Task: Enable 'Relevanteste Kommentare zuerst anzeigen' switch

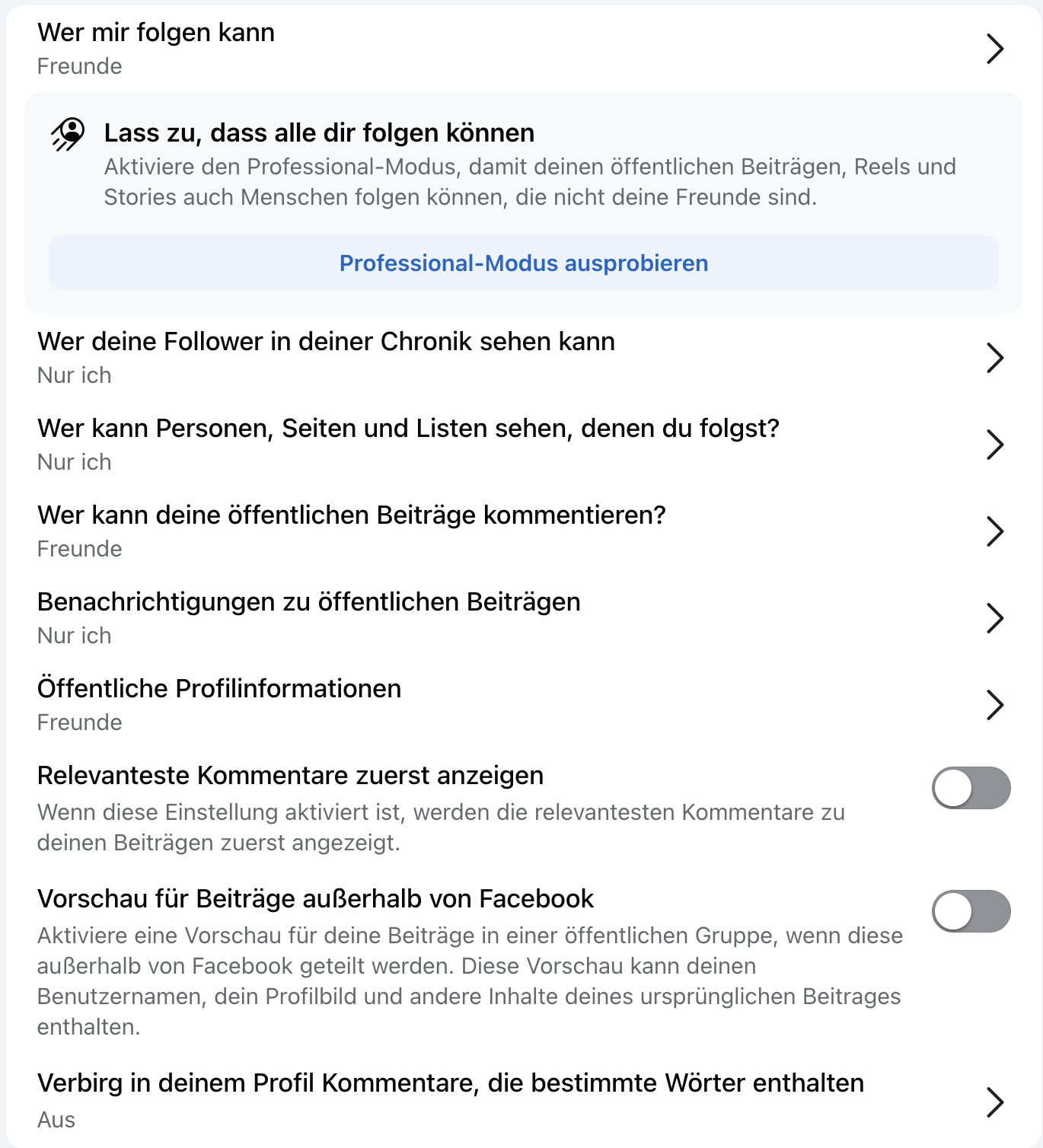Action: (971, 788)
